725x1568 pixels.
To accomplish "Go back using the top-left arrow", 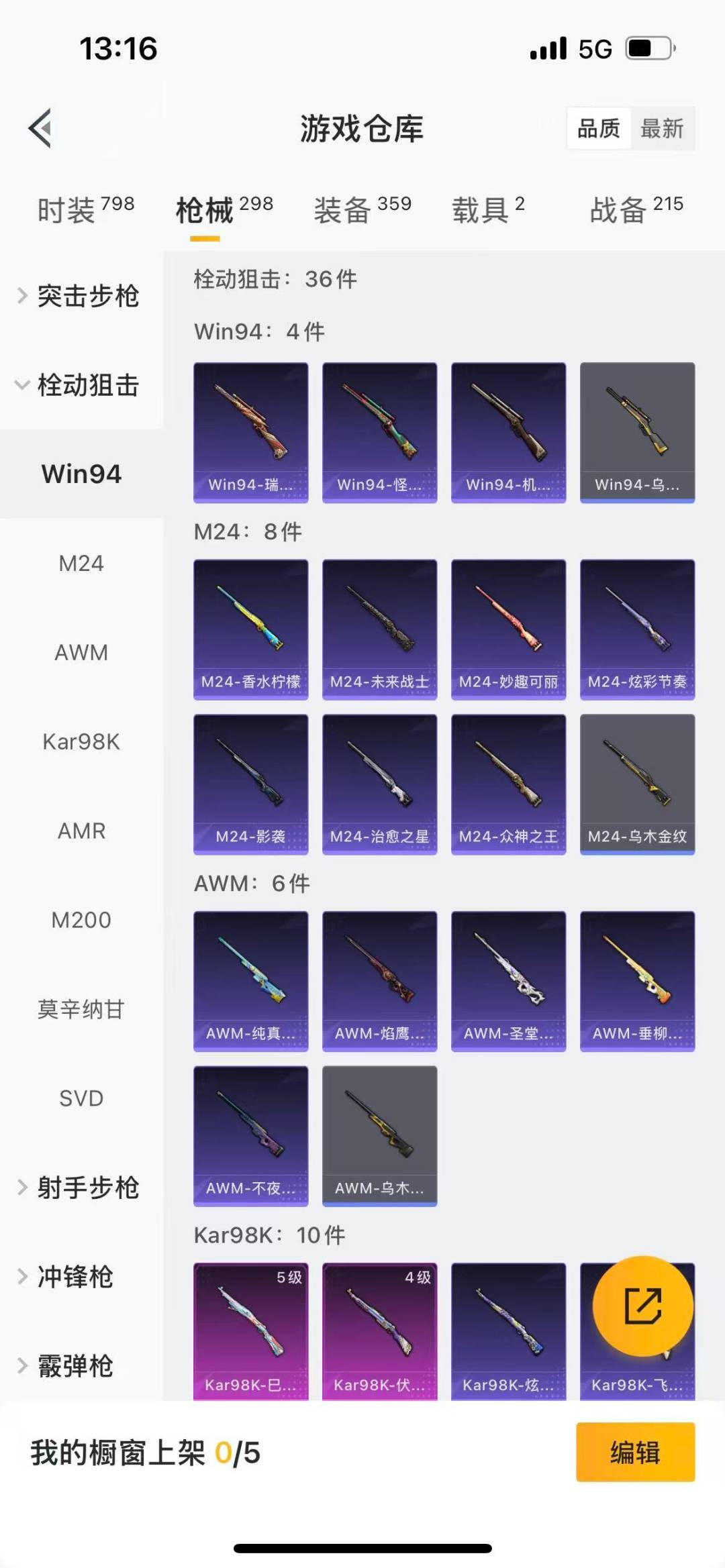I will coord(40,128).
